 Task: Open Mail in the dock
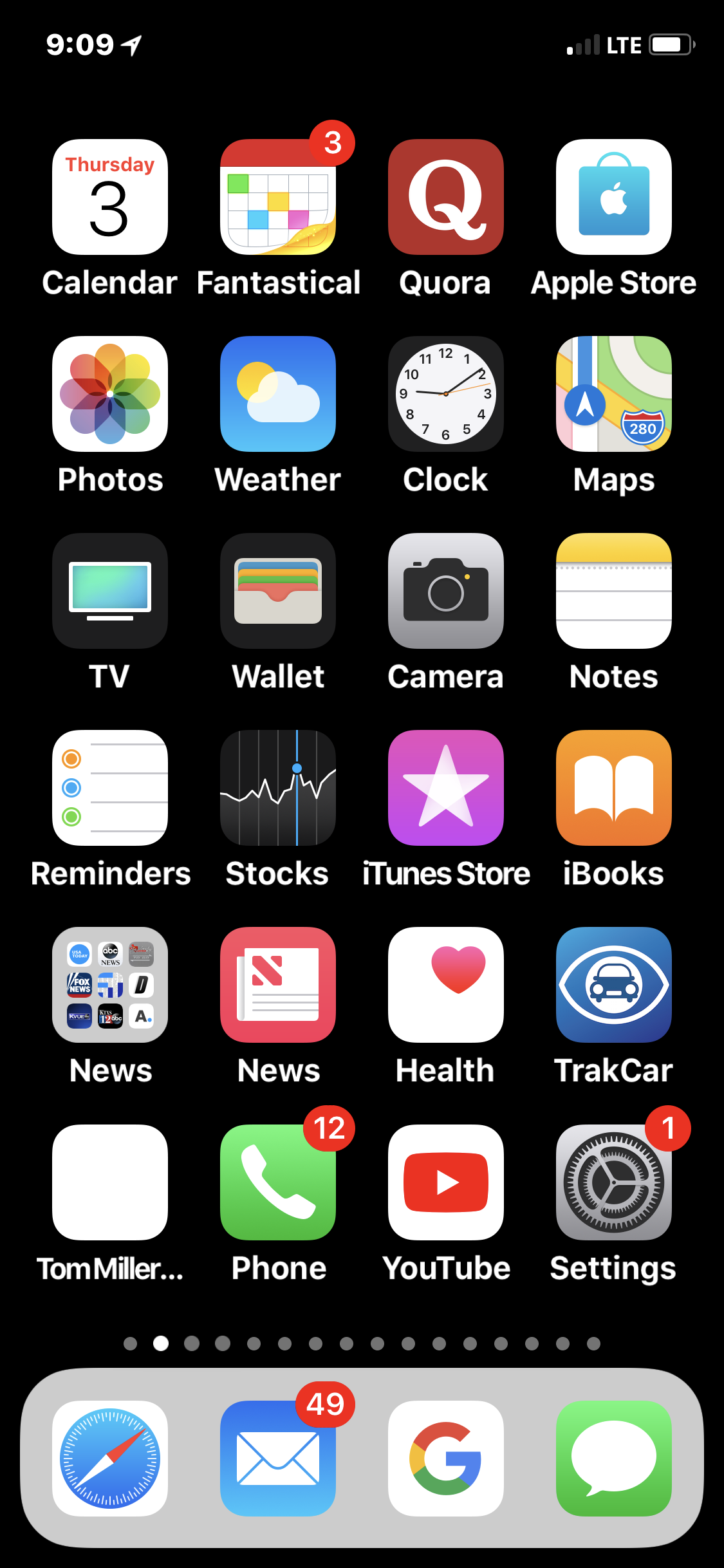278,1459
